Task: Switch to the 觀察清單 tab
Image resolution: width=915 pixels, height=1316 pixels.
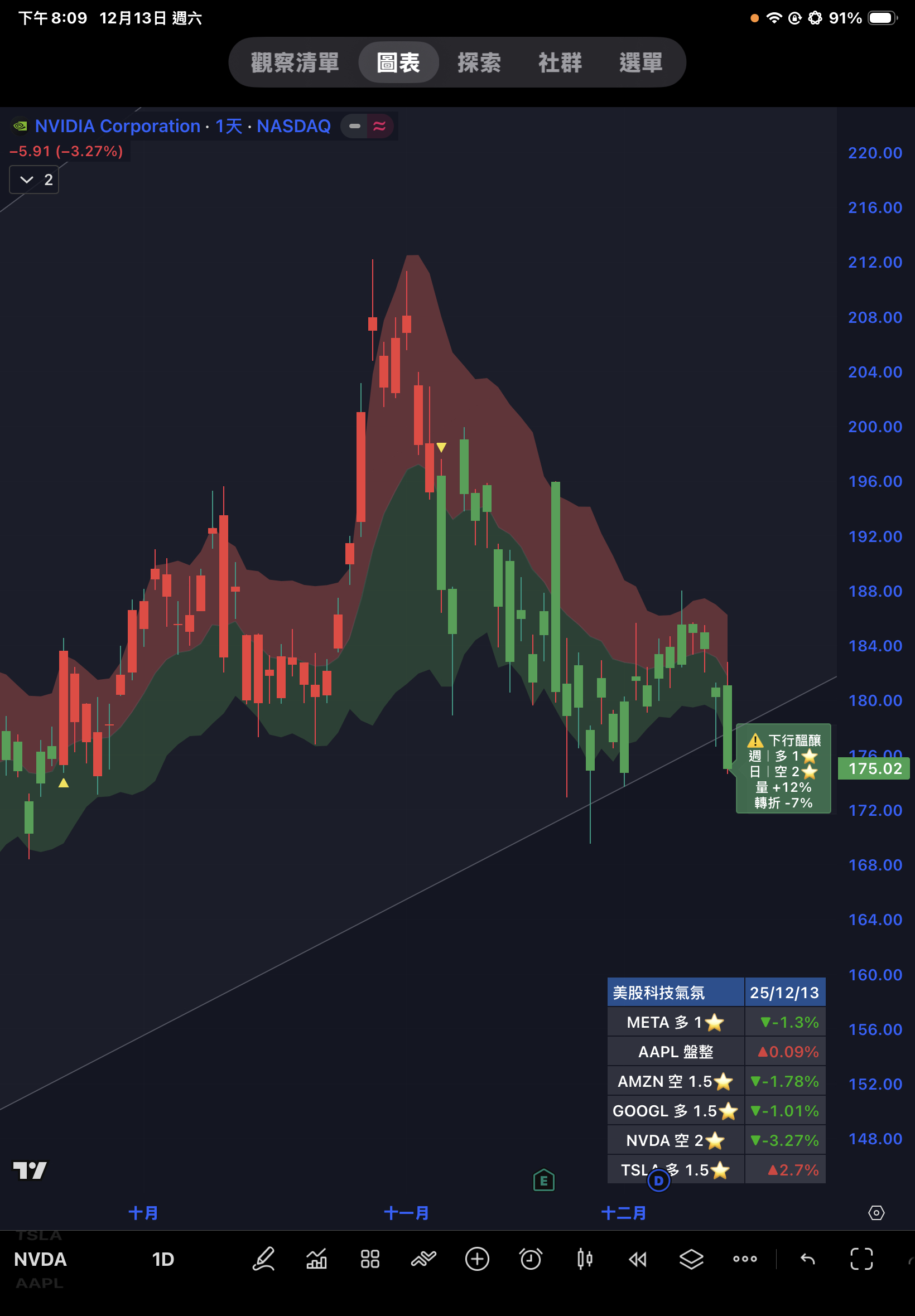Action: pyautogui.click(x=295, y=62)
